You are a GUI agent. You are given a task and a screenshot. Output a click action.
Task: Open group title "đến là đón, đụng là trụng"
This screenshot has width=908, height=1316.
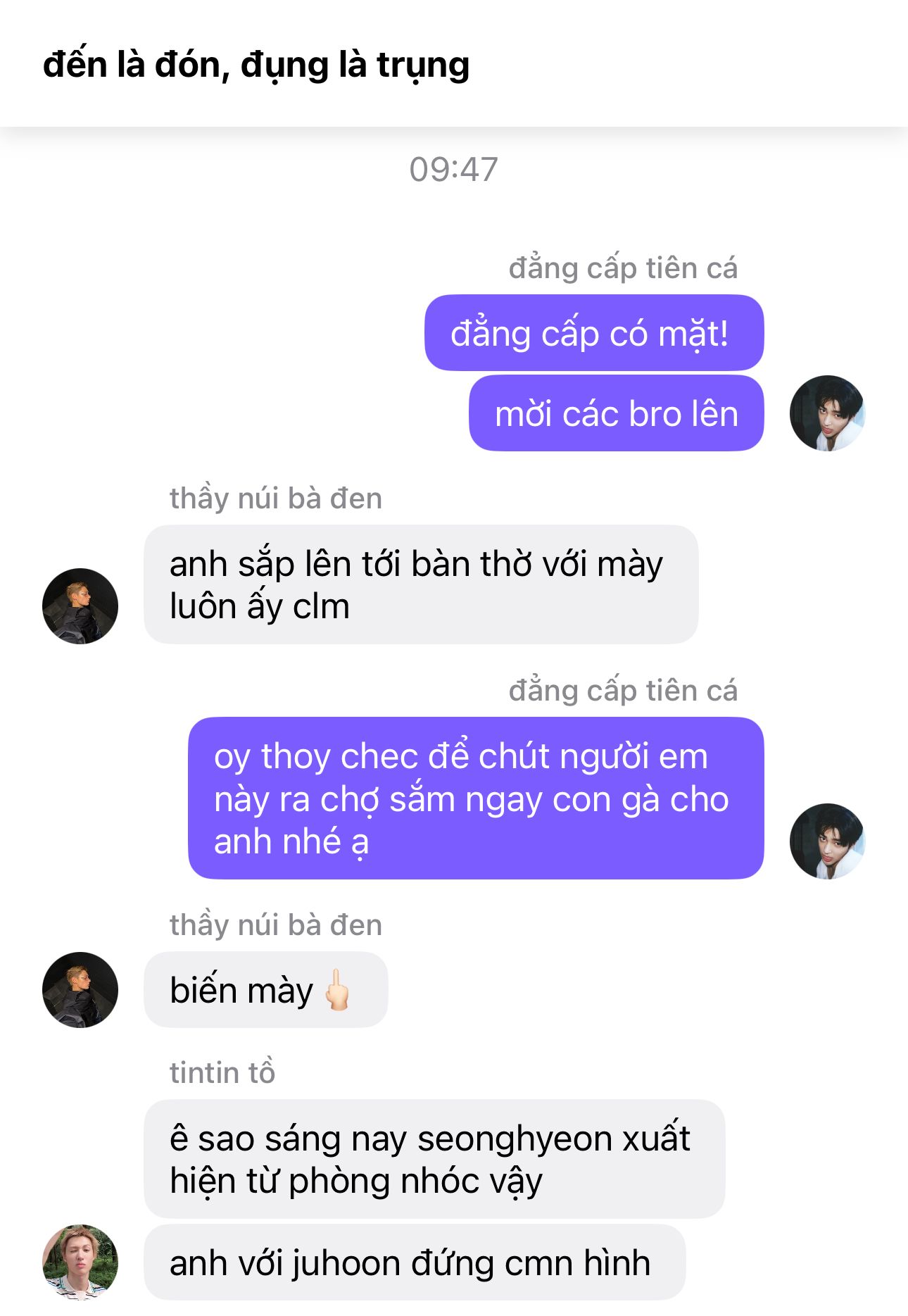[x=256, y=65]
